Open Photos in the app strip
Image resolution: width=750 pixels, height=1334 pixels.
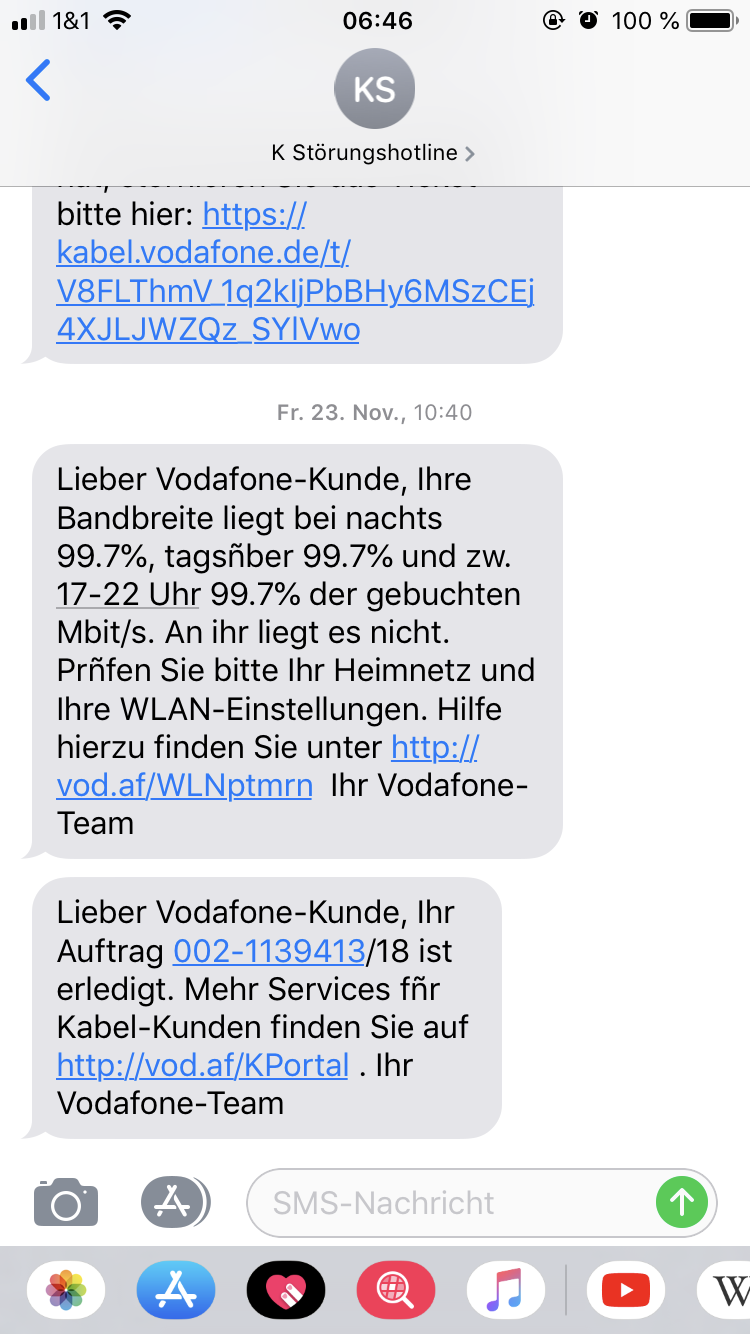point(66,1291)
